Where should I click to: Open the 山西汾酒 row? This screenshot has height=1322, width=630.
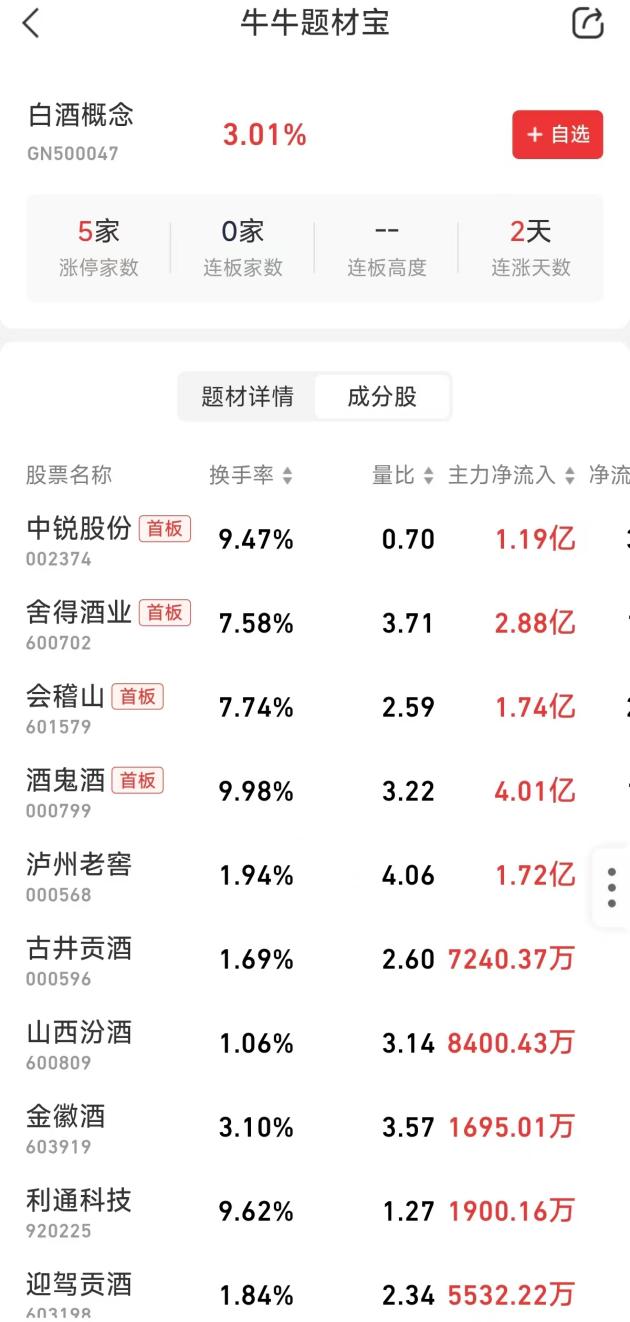[x=79, y=1044]
